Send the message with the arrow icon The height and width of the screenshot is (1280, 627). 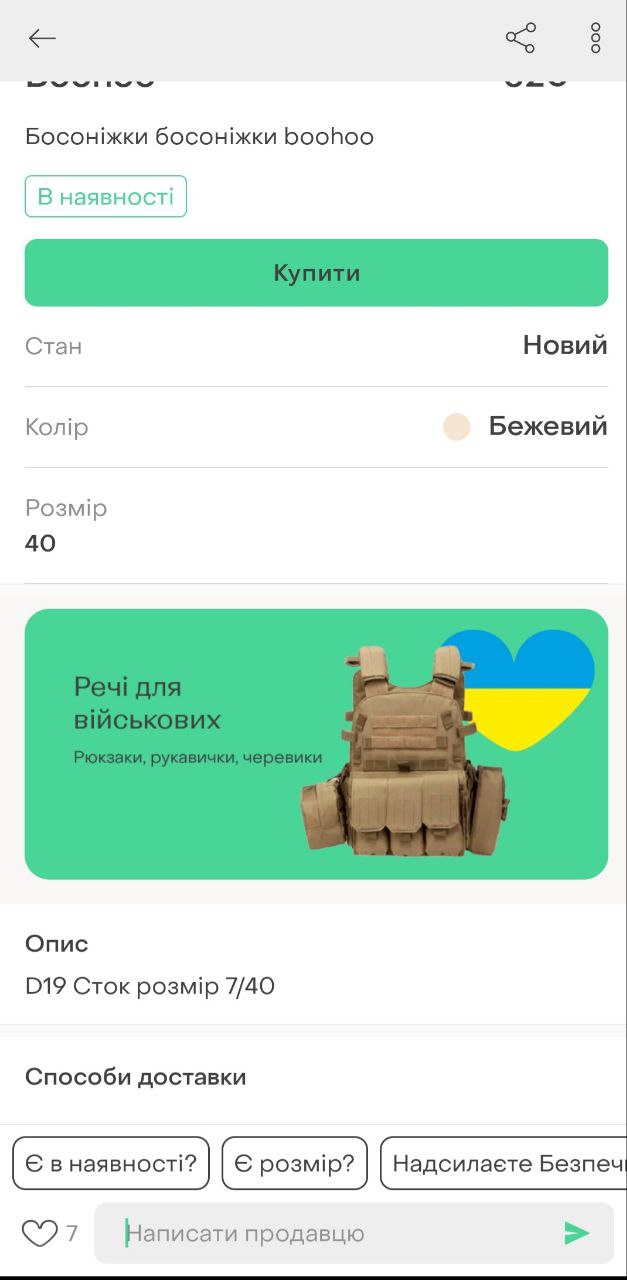point(576,1233)
